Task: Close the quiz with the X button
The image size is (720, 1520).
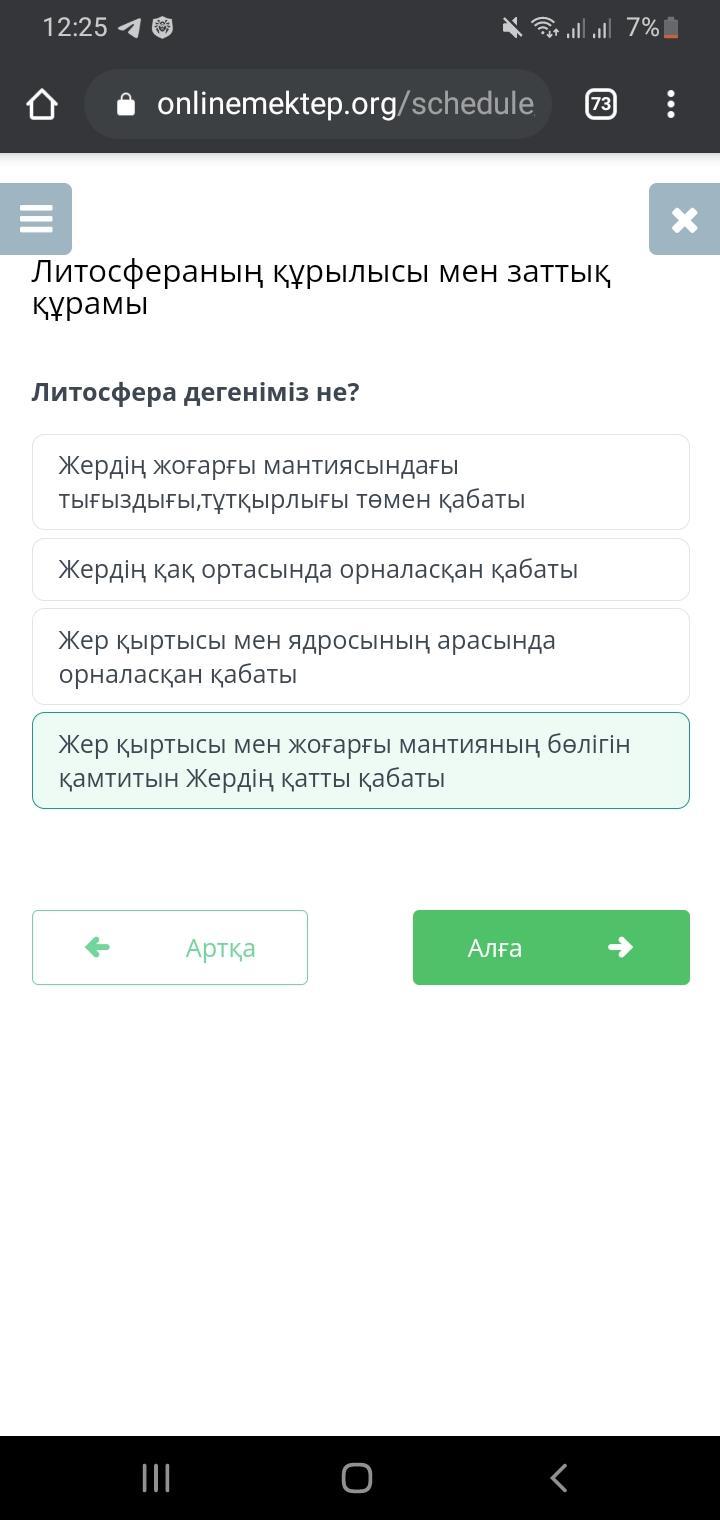Action: click(x=684, y=219)
